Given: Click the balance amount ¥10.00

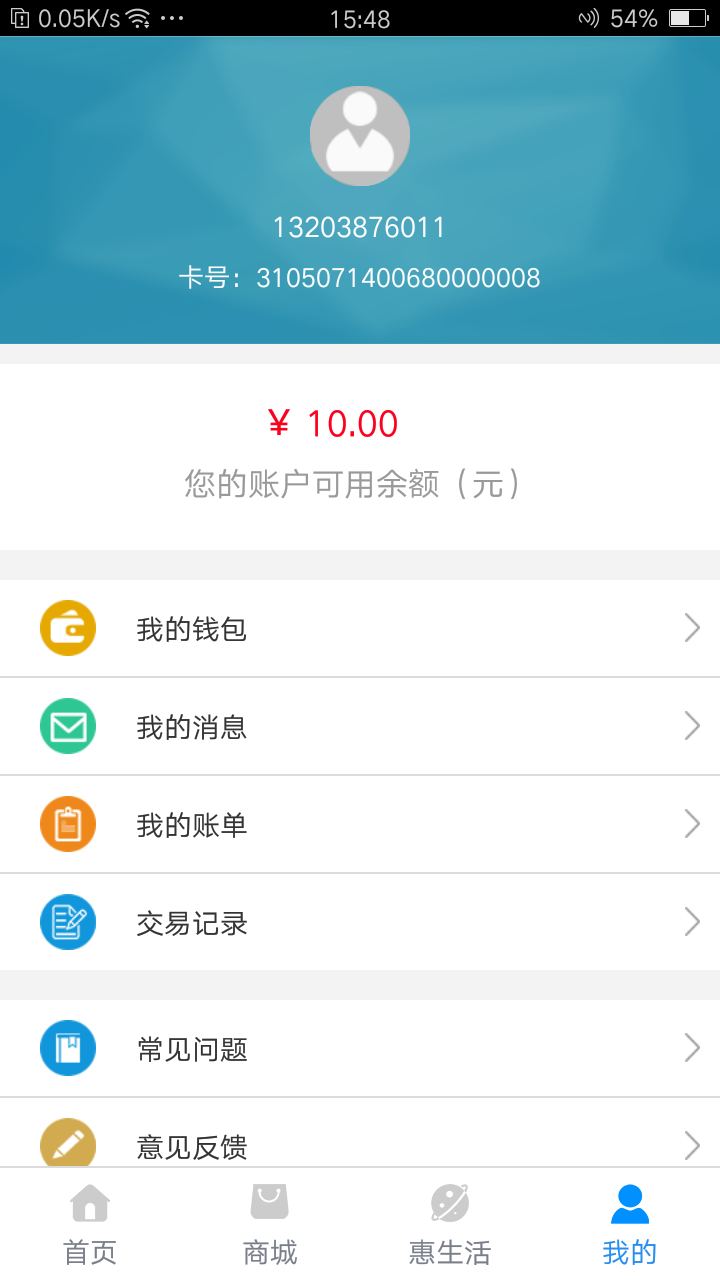Looking at the screenshot, I should (334, 424).
